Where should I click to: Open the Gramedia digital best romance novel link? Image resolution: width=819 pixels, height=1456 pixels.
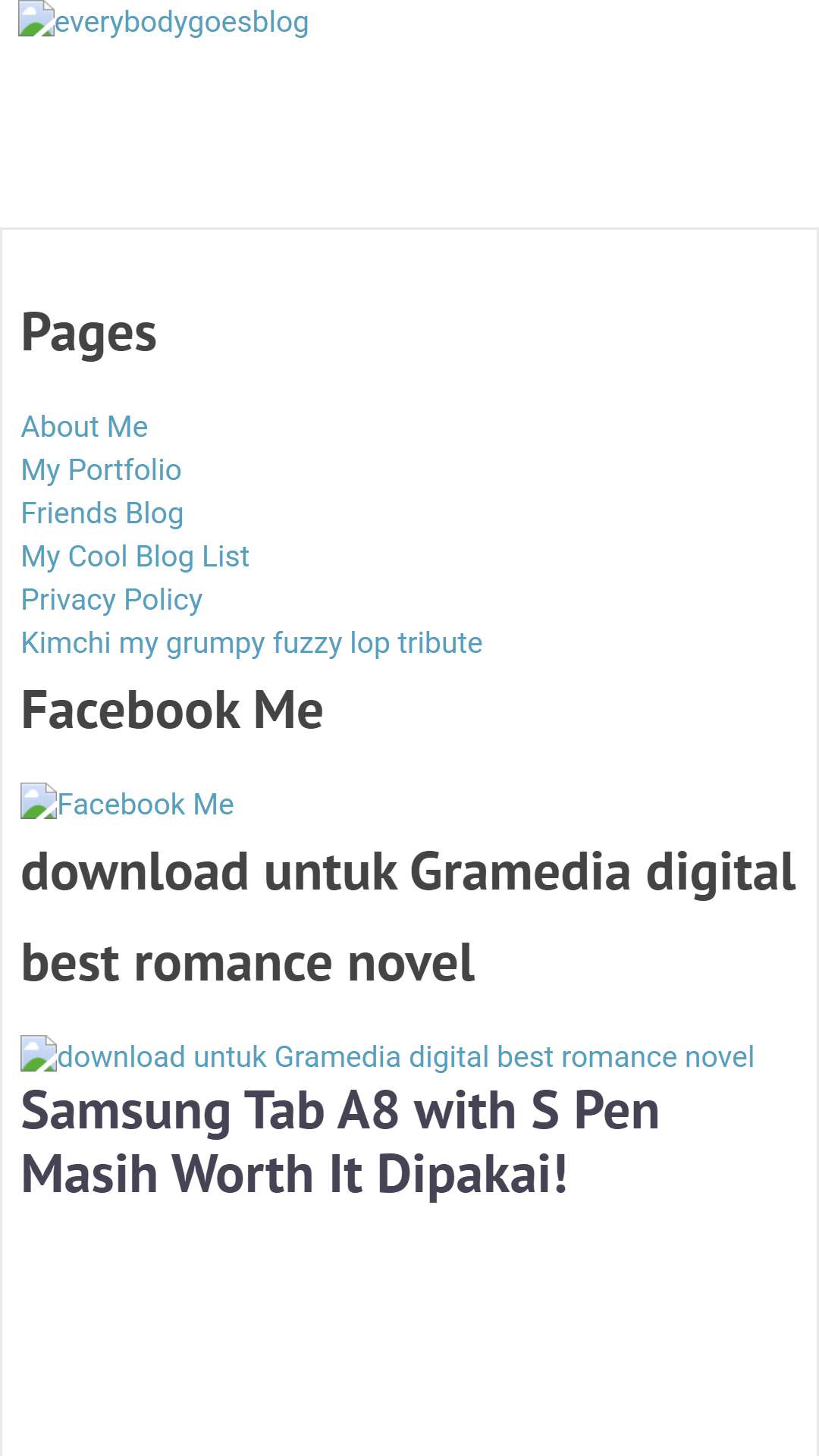tap(388, 1056)
